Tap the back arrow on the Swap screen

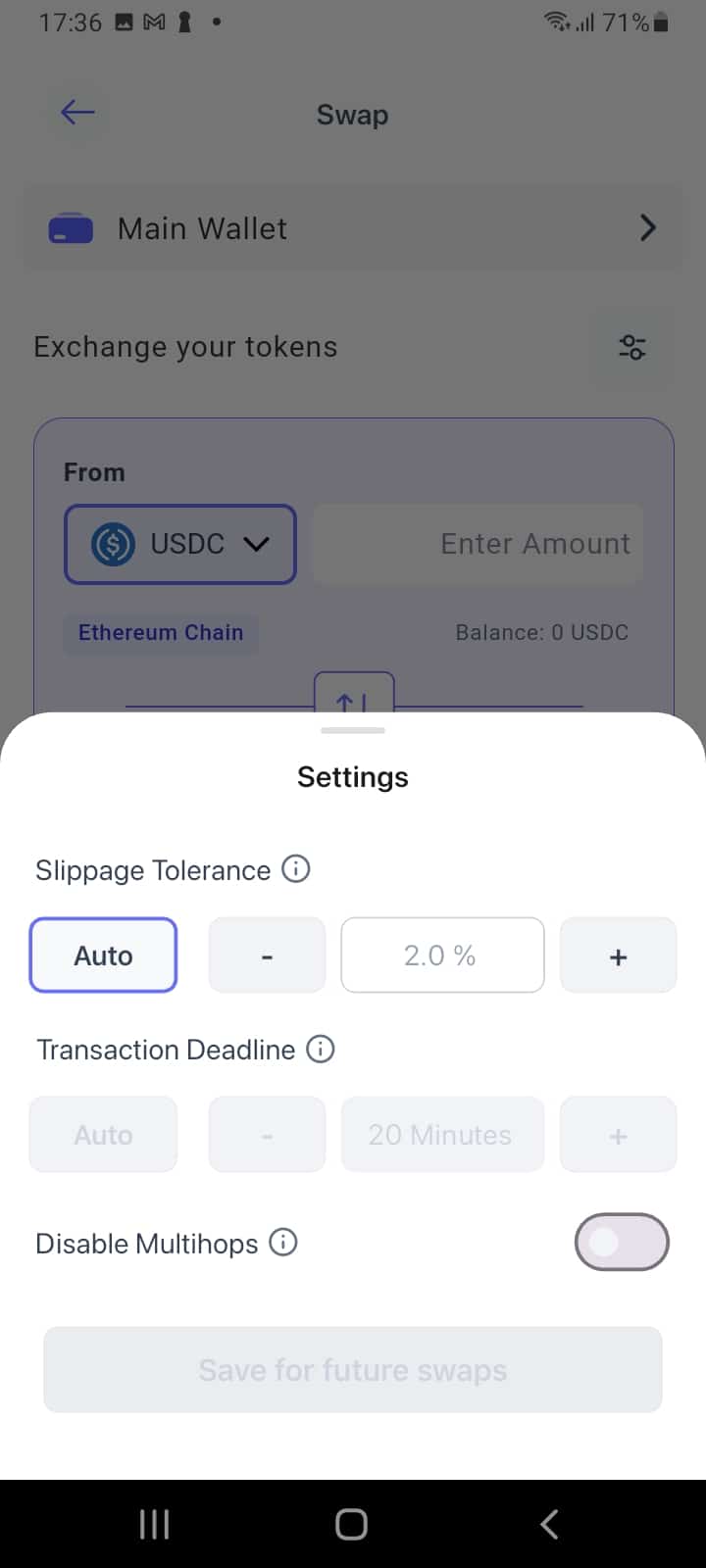coord(76,112)
